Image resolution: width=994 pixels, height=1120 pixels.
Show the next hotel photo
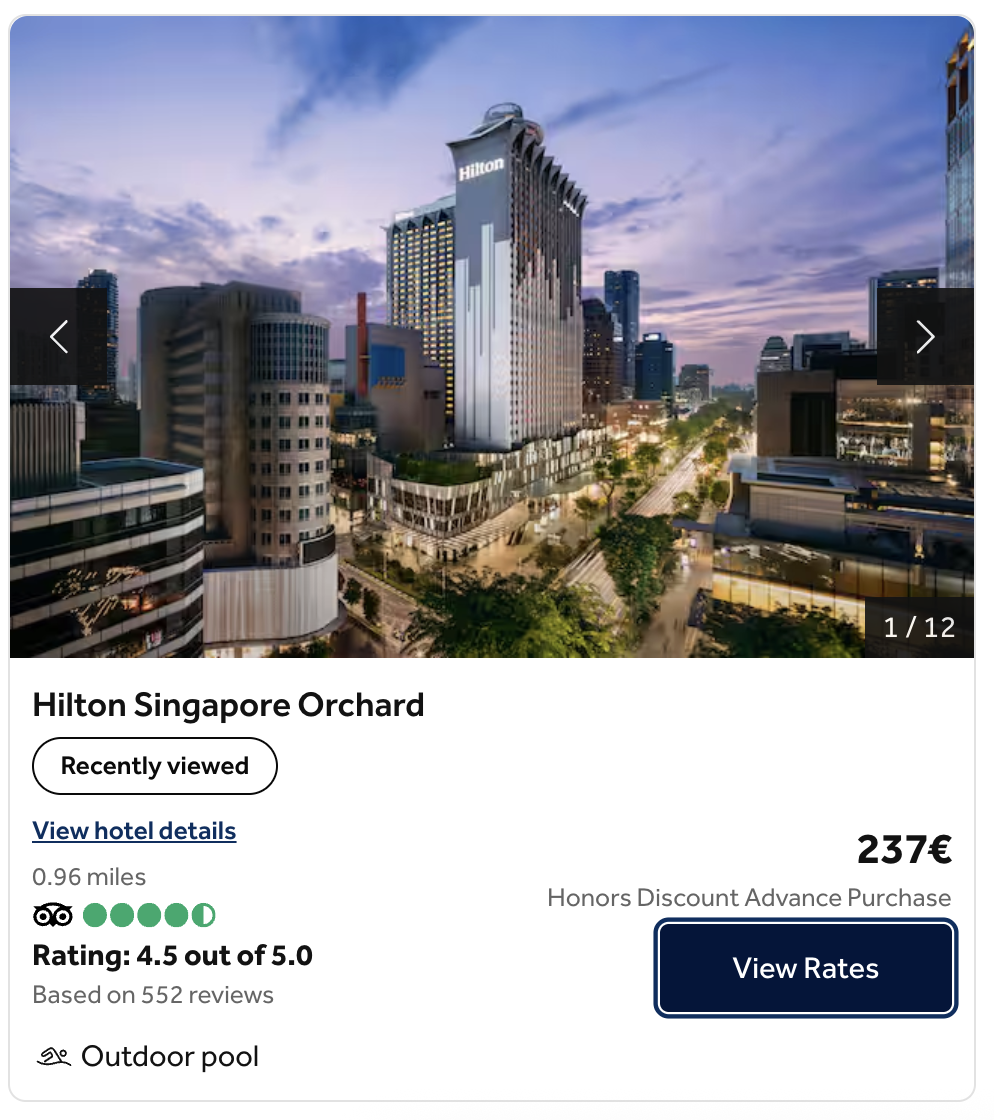pos(925,337)
